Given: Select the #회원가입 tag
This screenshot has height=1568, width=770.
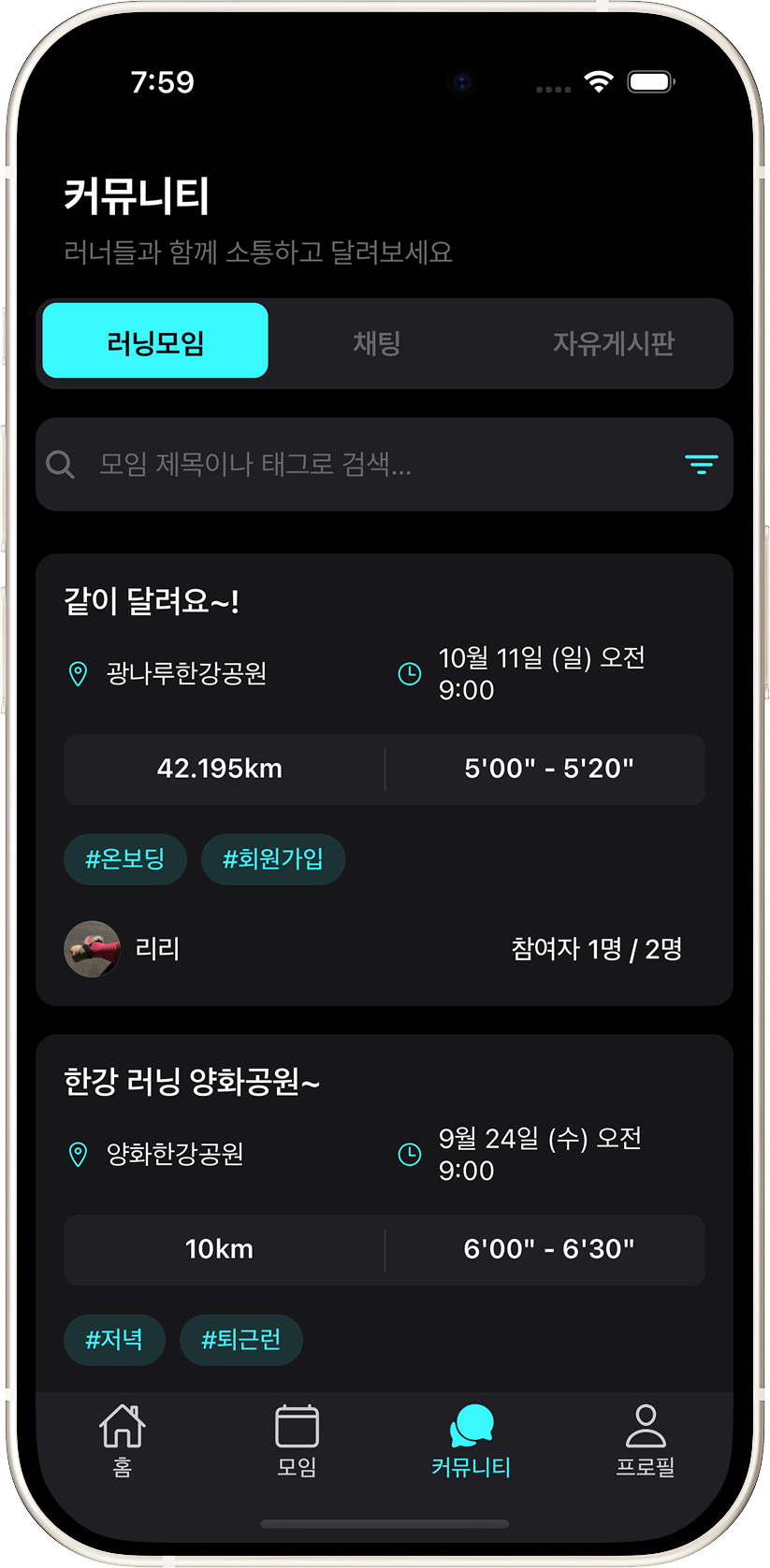Looking at the screenshot, I should (272, 858).
